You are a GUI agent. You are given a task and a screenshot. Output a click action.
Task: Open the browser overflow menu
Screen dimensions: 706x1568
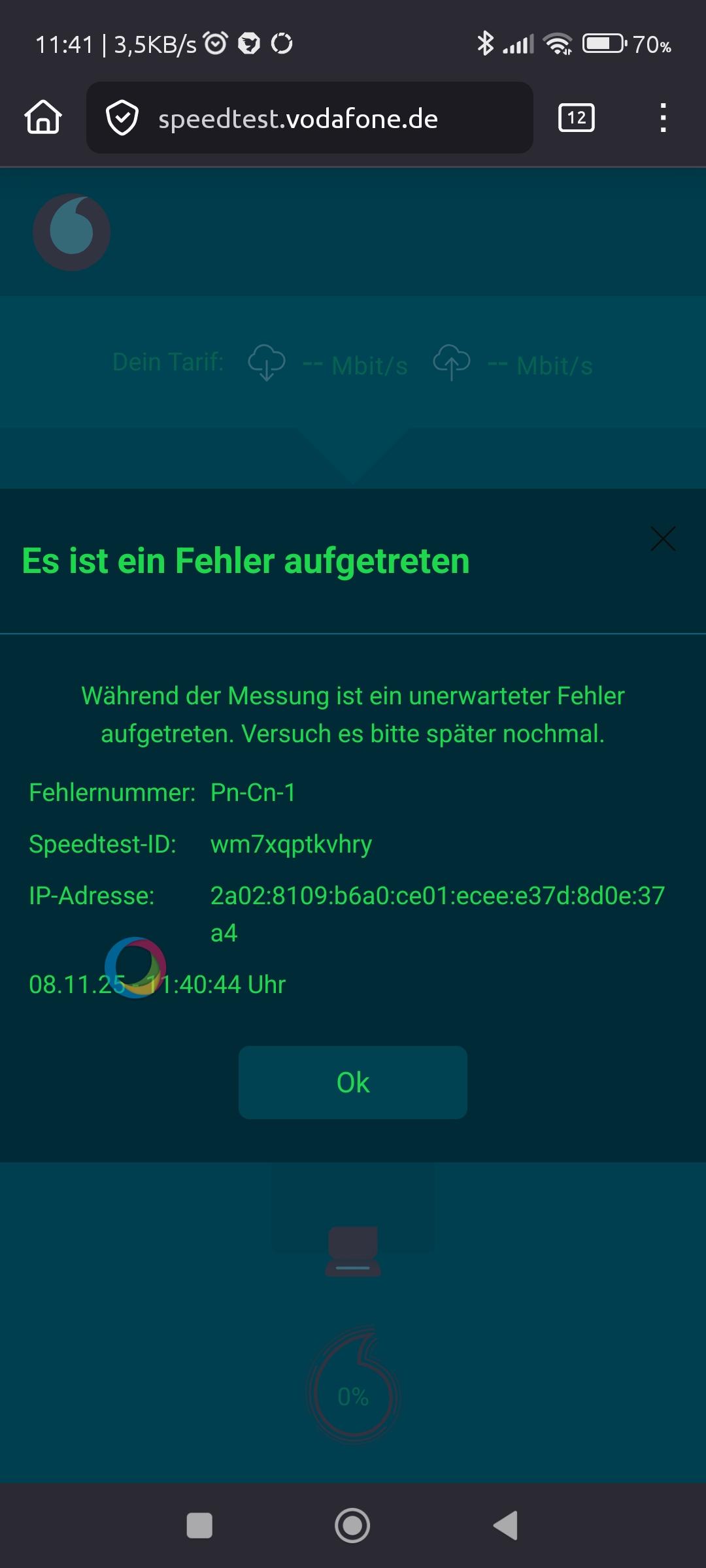pos(663,118)
